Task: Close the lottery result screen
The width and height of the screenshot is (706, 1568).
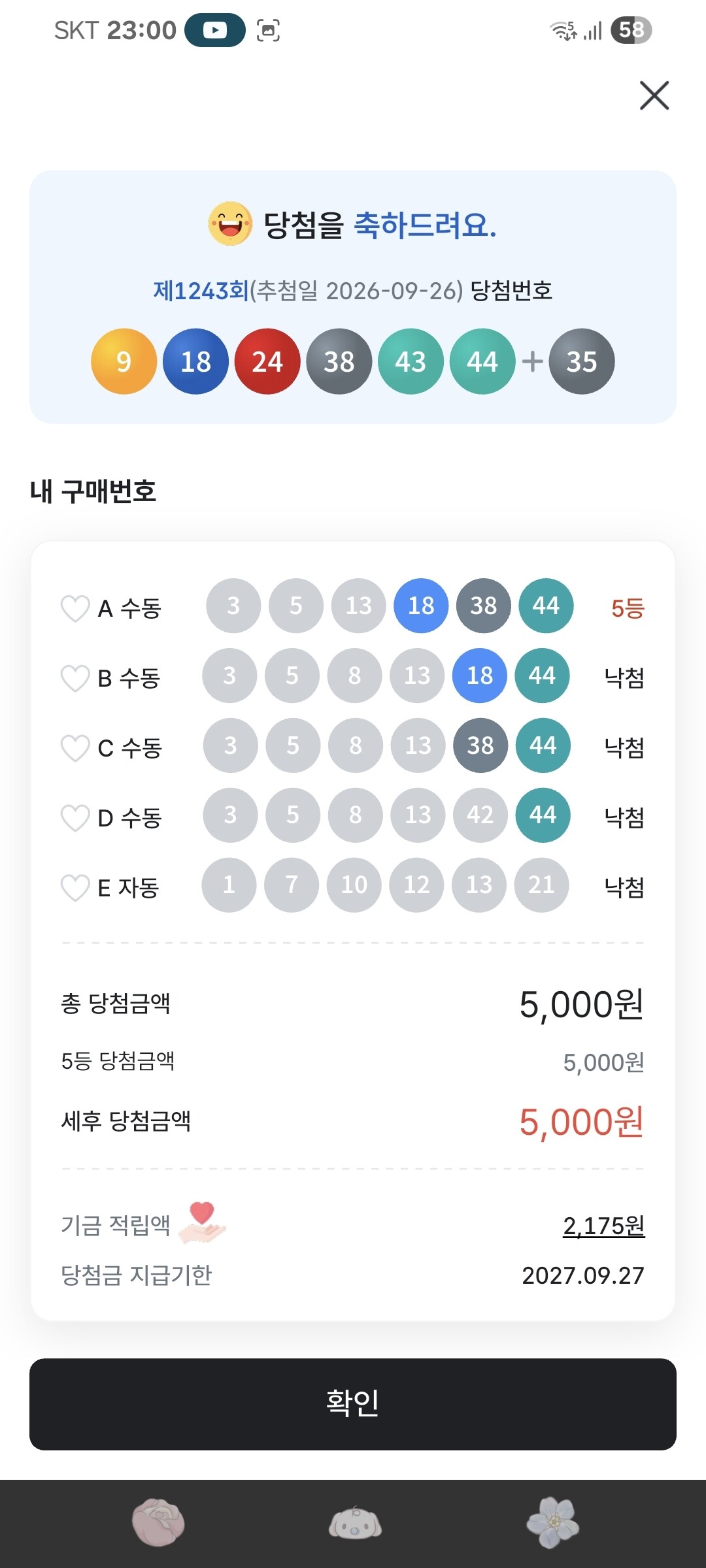Action: tap(654, 95)
